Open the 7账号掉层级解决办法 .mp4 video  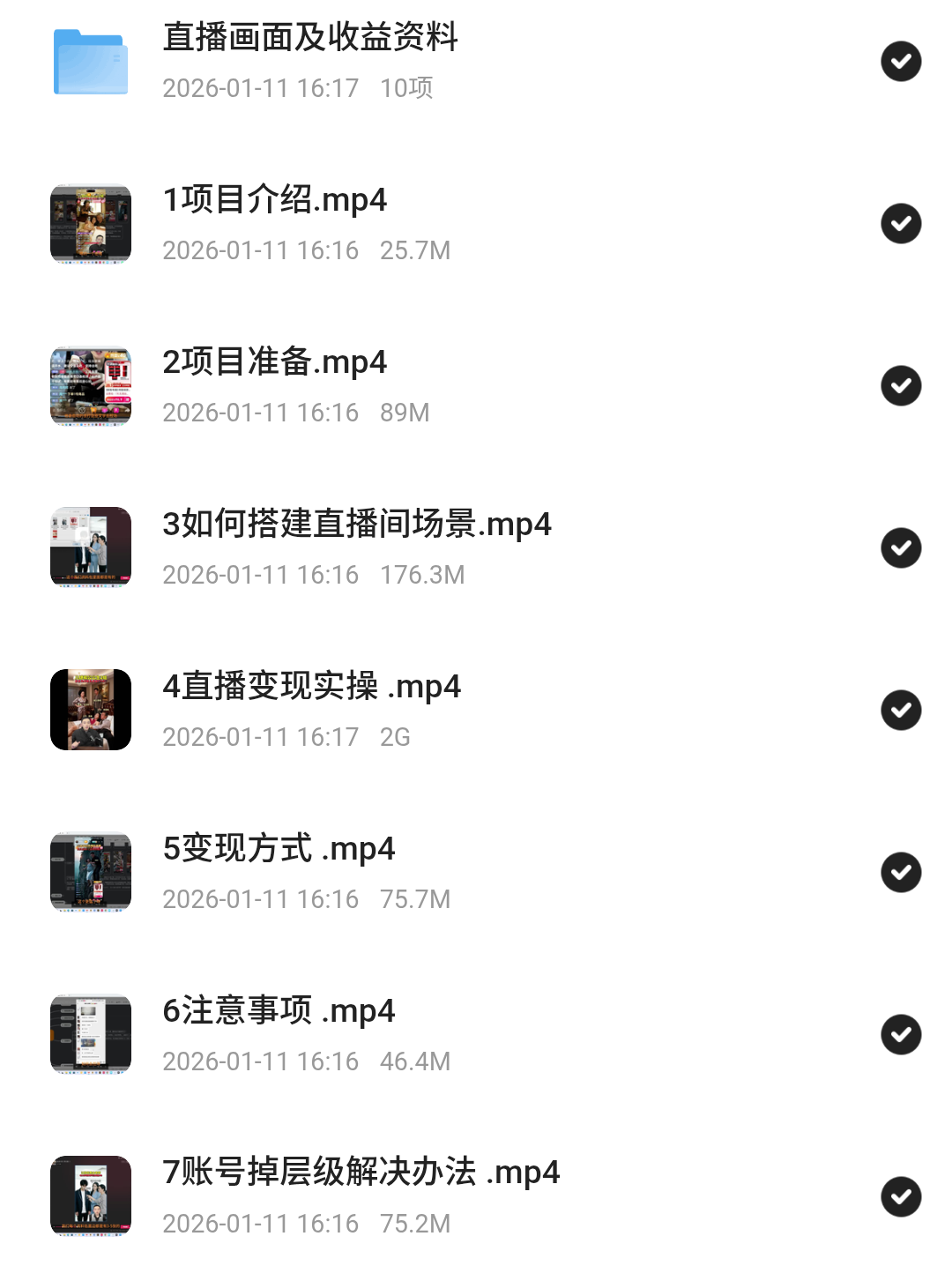tap(361, 1174)
